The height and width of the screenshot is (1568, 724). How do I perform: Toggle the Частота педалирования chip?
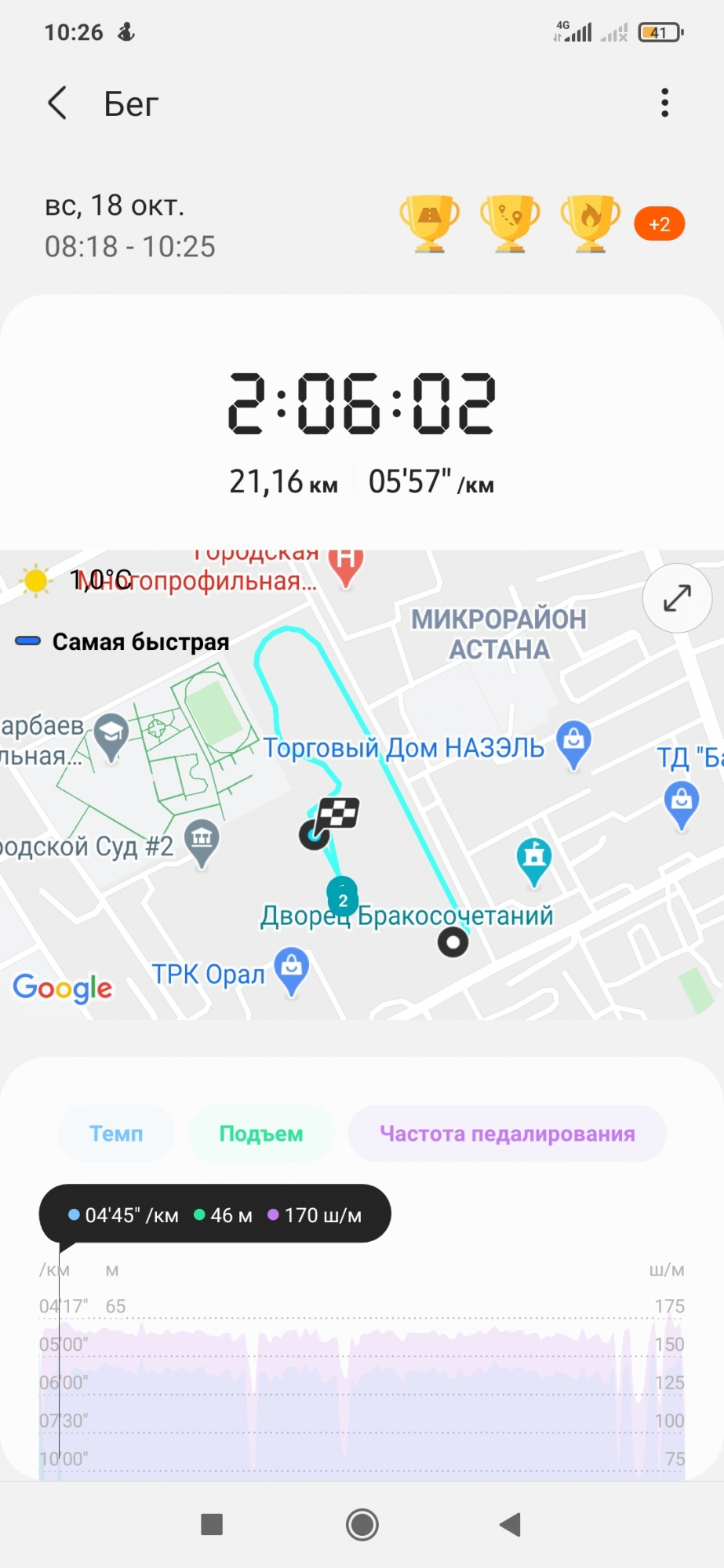pyautogui.click(x=507, y=1134)
